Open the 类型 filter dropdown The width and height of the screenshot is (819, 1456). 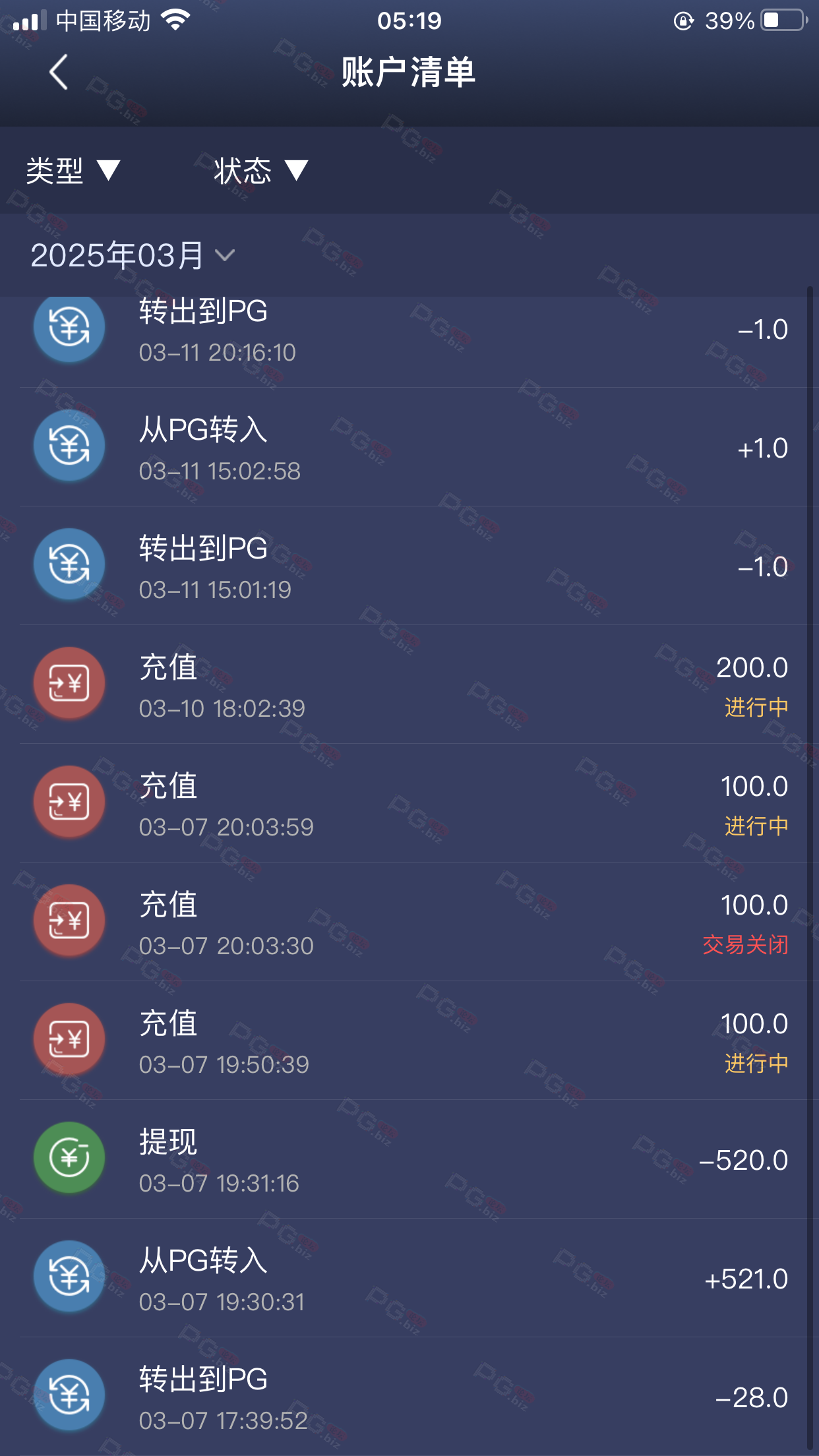73,171
